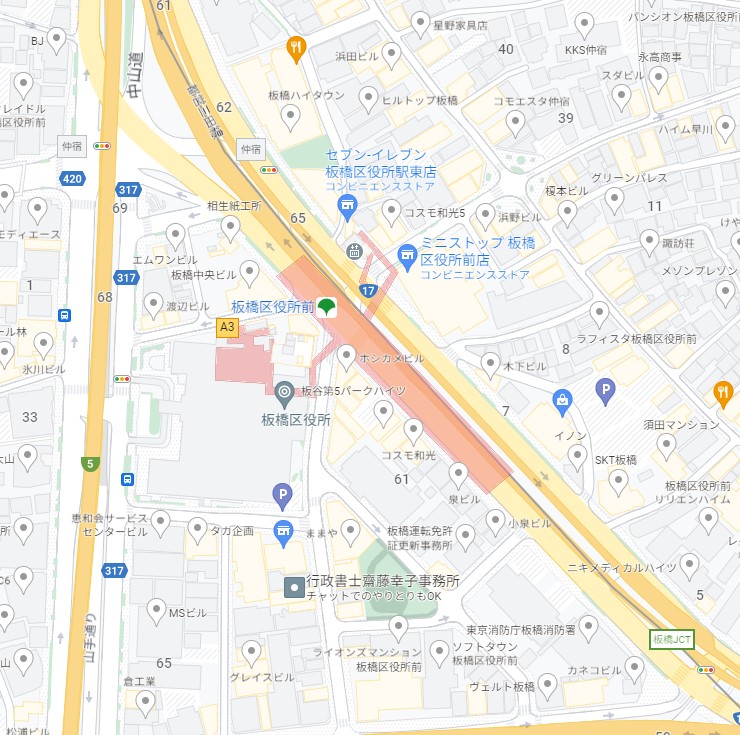Screen dimensions: 740x735
Task: Select the グレイスビル pin
Action: 252,653
